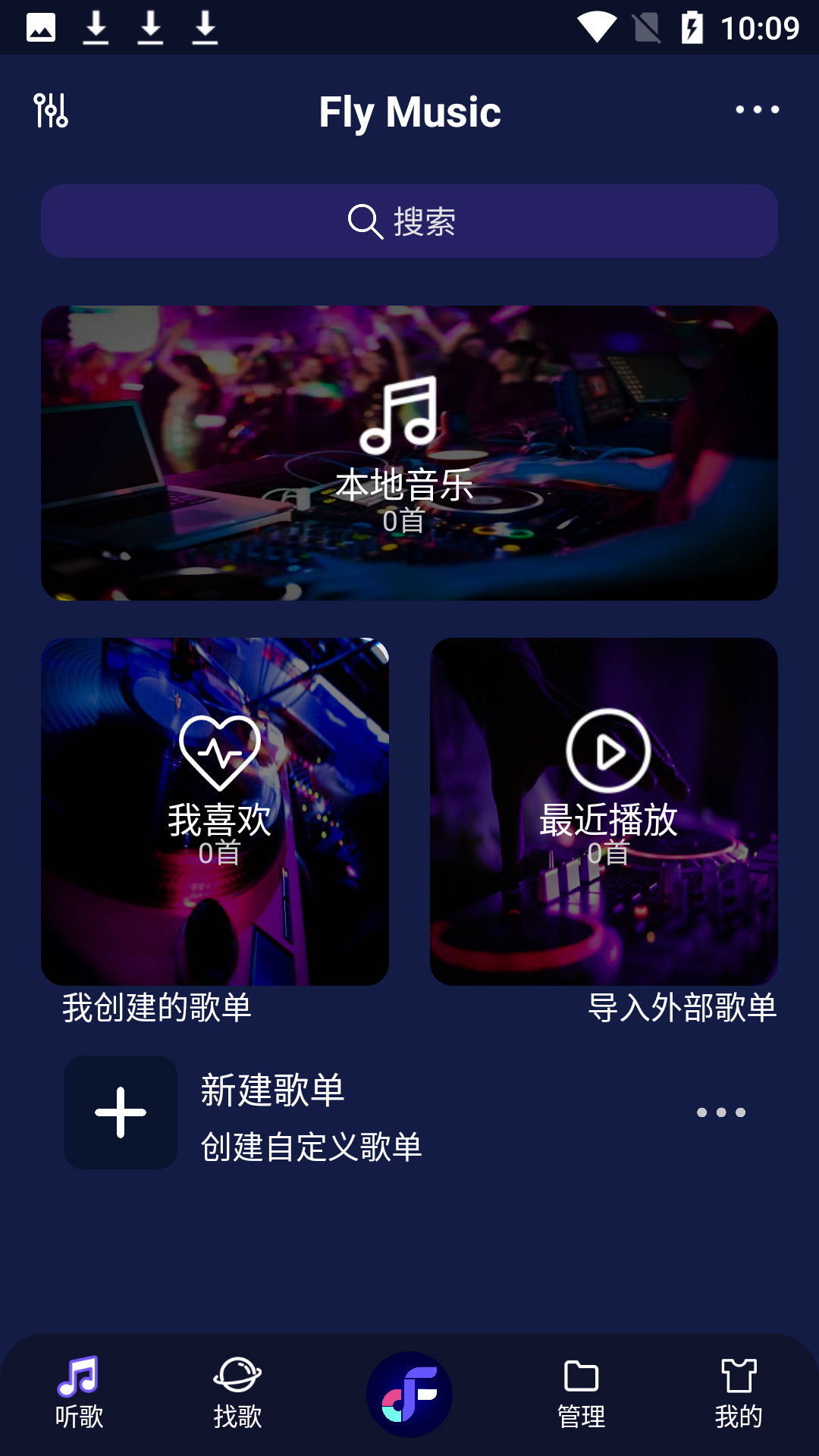This screenshot has height=1456, width=819.
Task: Switch to the 听歌 tab
Action: coord(79,1394)
